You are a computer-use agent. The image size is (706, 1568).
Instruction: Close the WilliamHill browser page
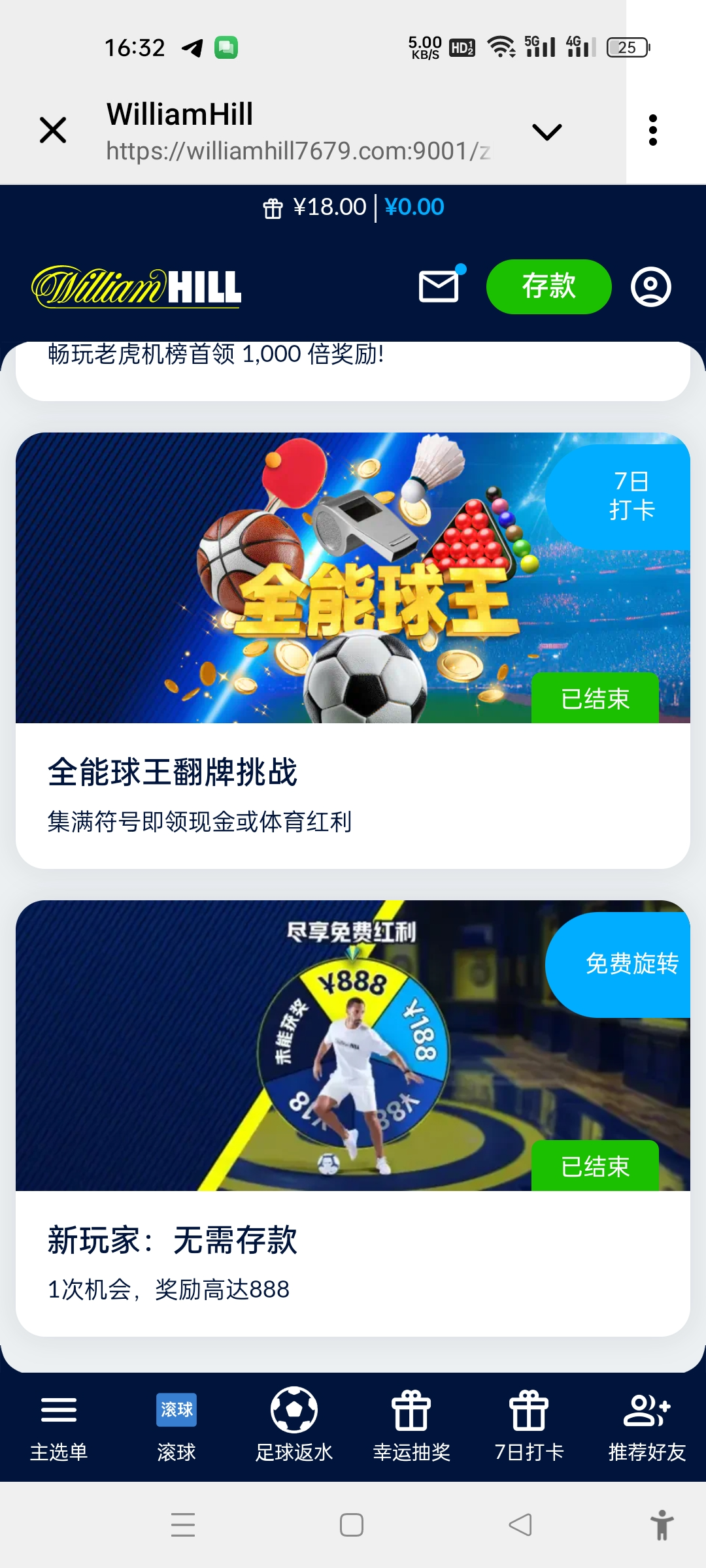click(53, 130)
